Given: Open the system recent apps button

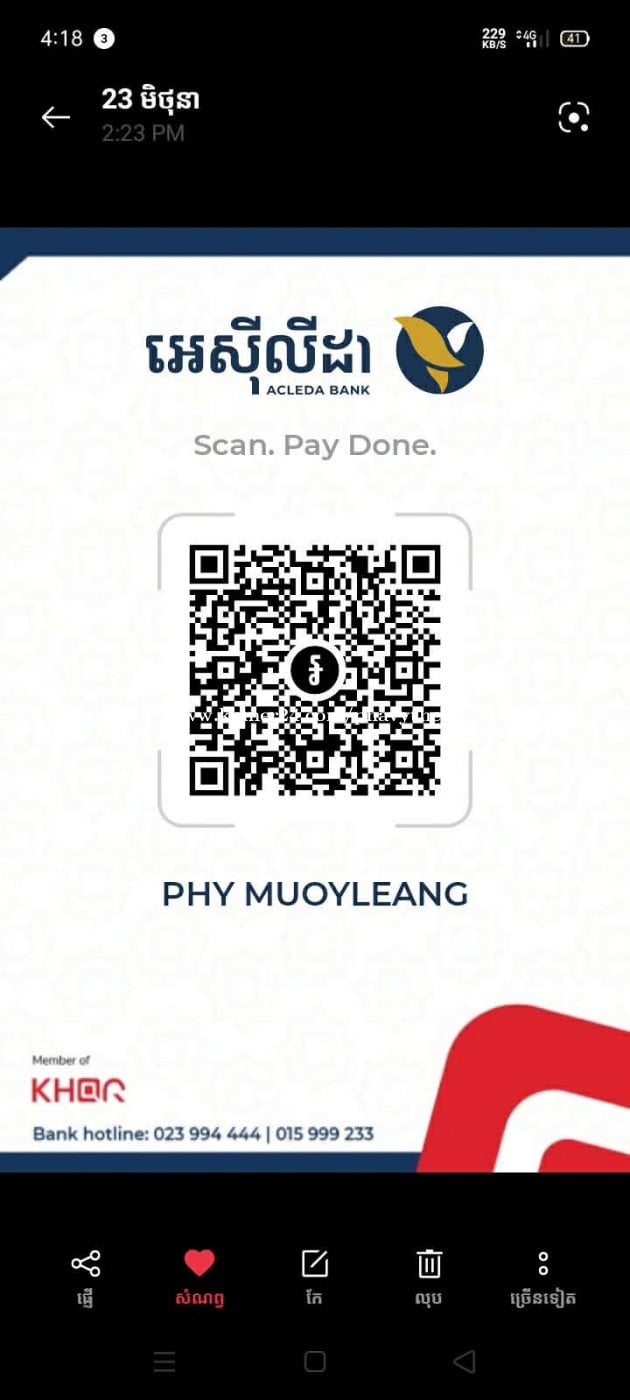Looking at the screenshot, I should coord(165,1361).
